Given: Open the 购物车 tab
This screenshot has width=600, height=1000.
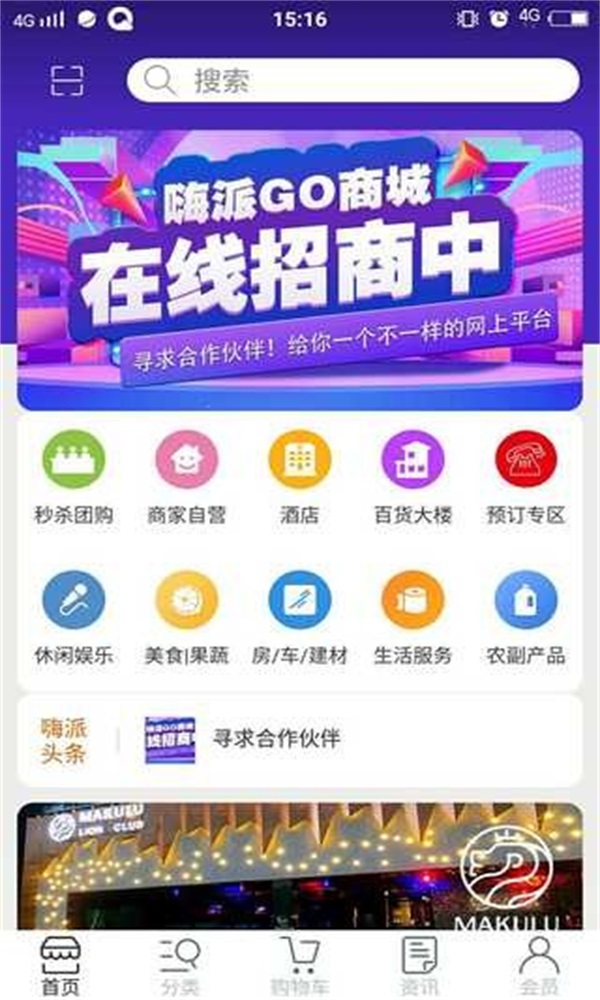Looking at the screenshot, I should pyautogui.click(x=299, y=966).
